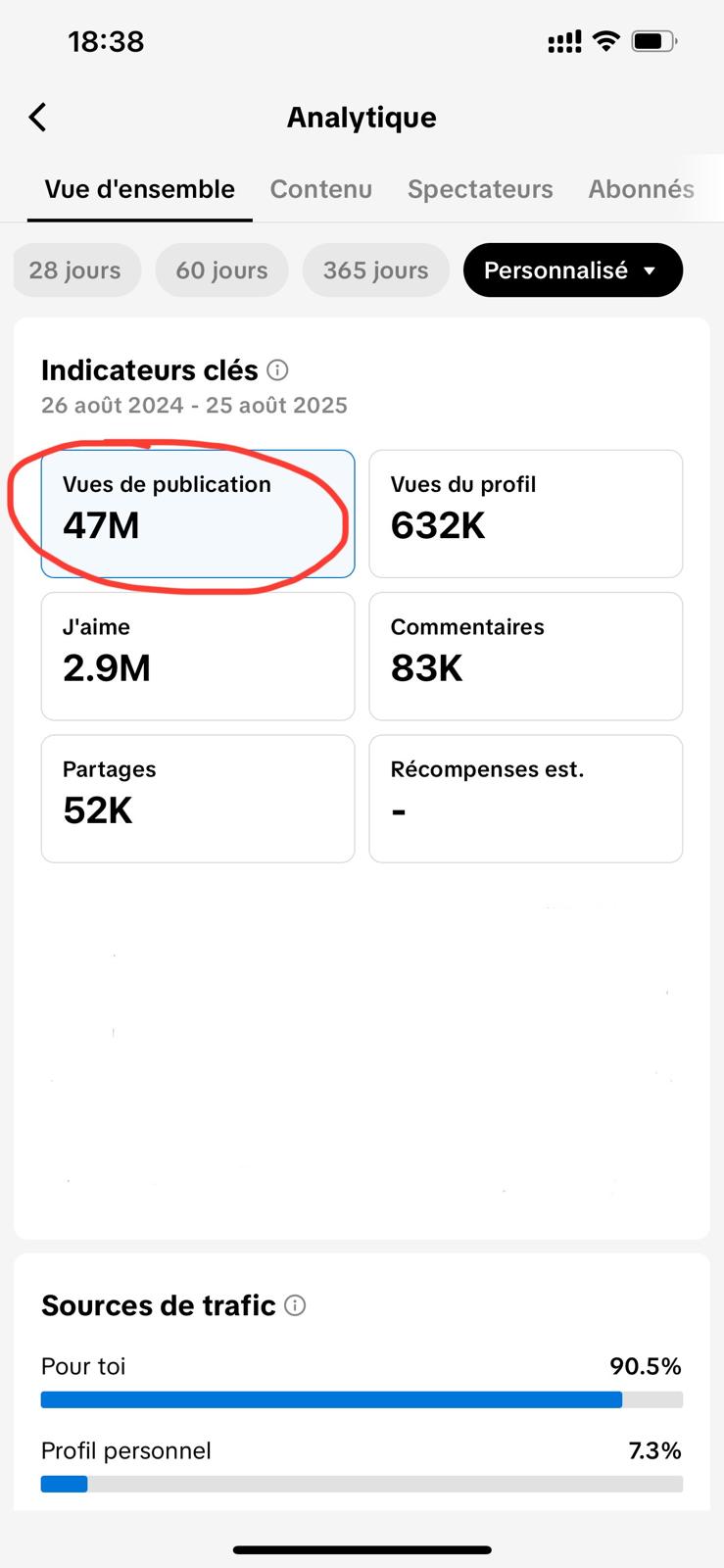Go back from Analytique screen

coord(37,118)
